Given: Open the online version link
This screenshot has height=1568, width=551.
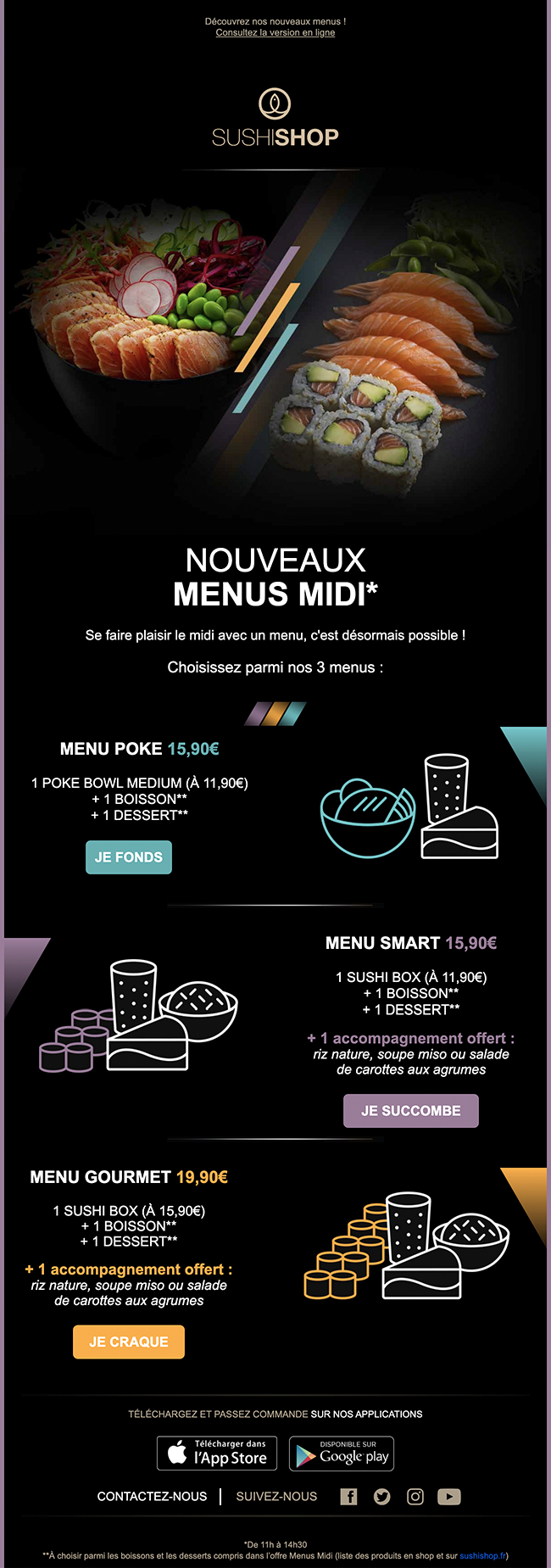Looking at the screenshot, I should [275, 33].
